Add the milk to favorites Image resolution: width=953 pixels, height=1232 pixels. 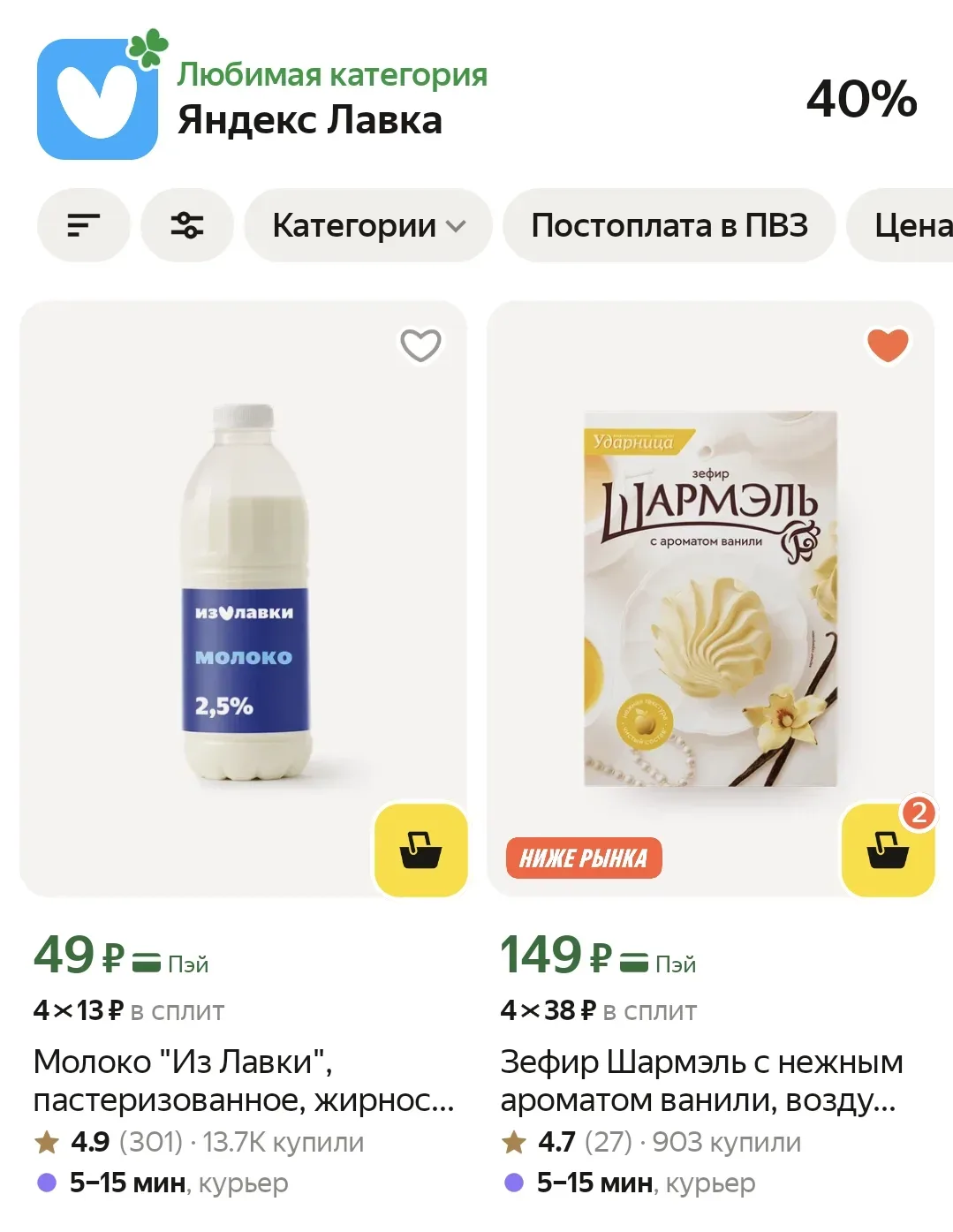[x=420, y=344]
